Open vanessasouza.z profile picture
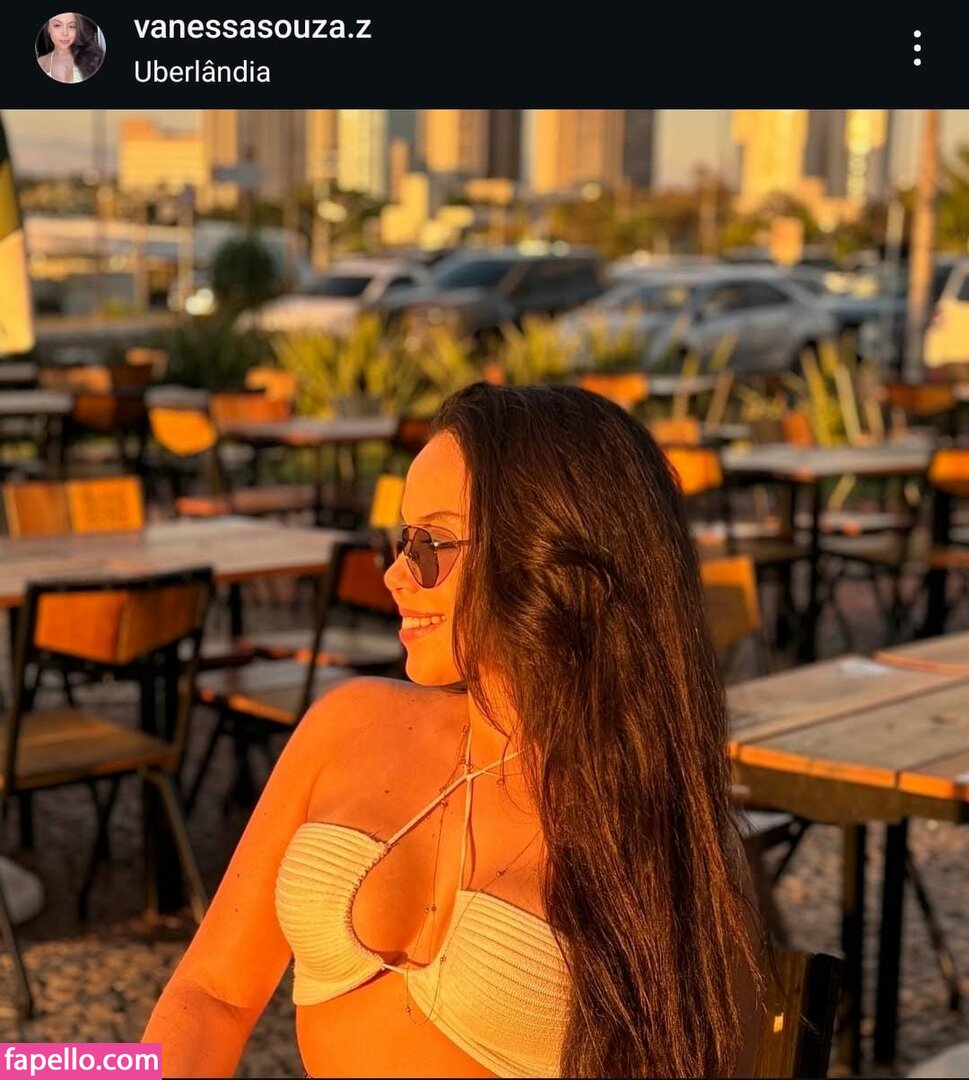 point(70,48)
